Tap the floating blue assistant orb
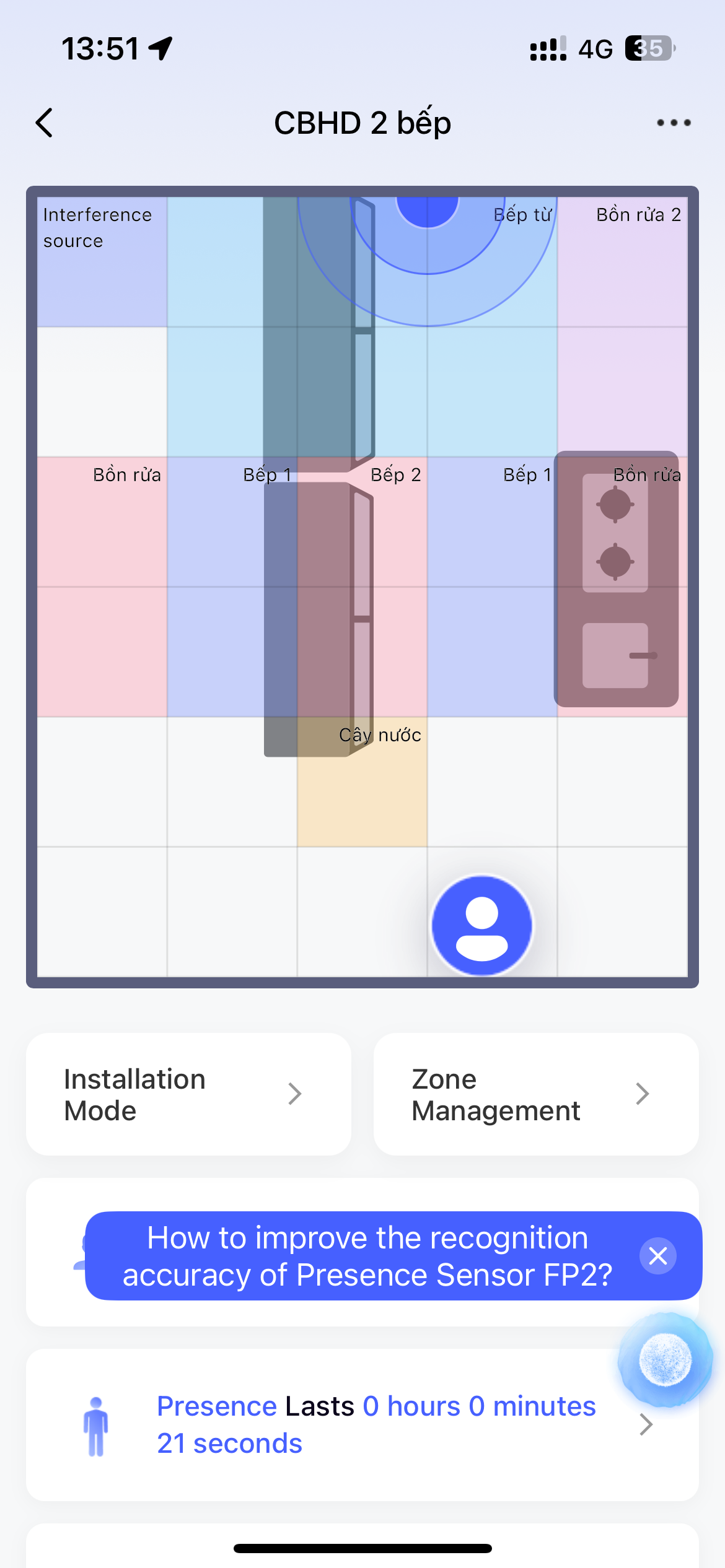The image size is (725, 1568). coord(665,1360)
